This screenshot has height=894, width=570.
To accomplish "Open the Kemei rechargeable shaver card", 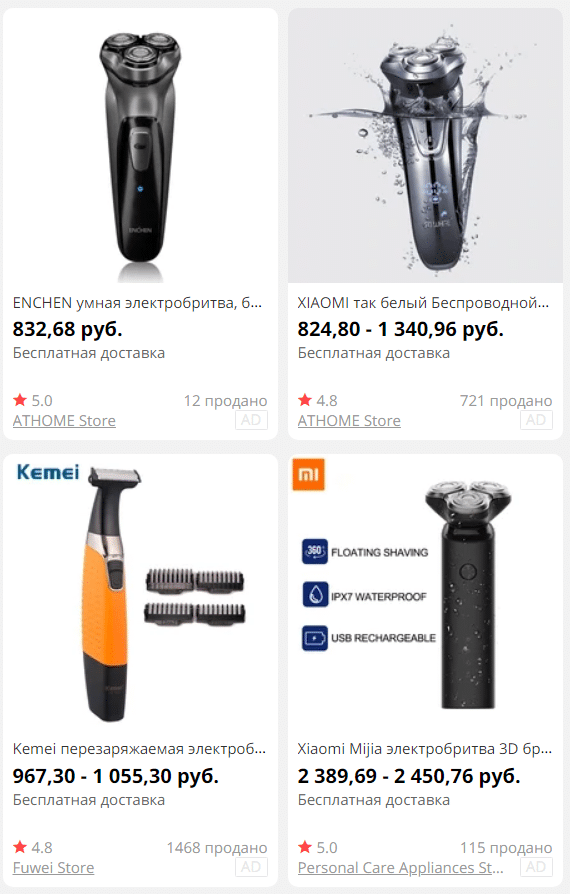I will pyautogui.click(x=140, y=670).
